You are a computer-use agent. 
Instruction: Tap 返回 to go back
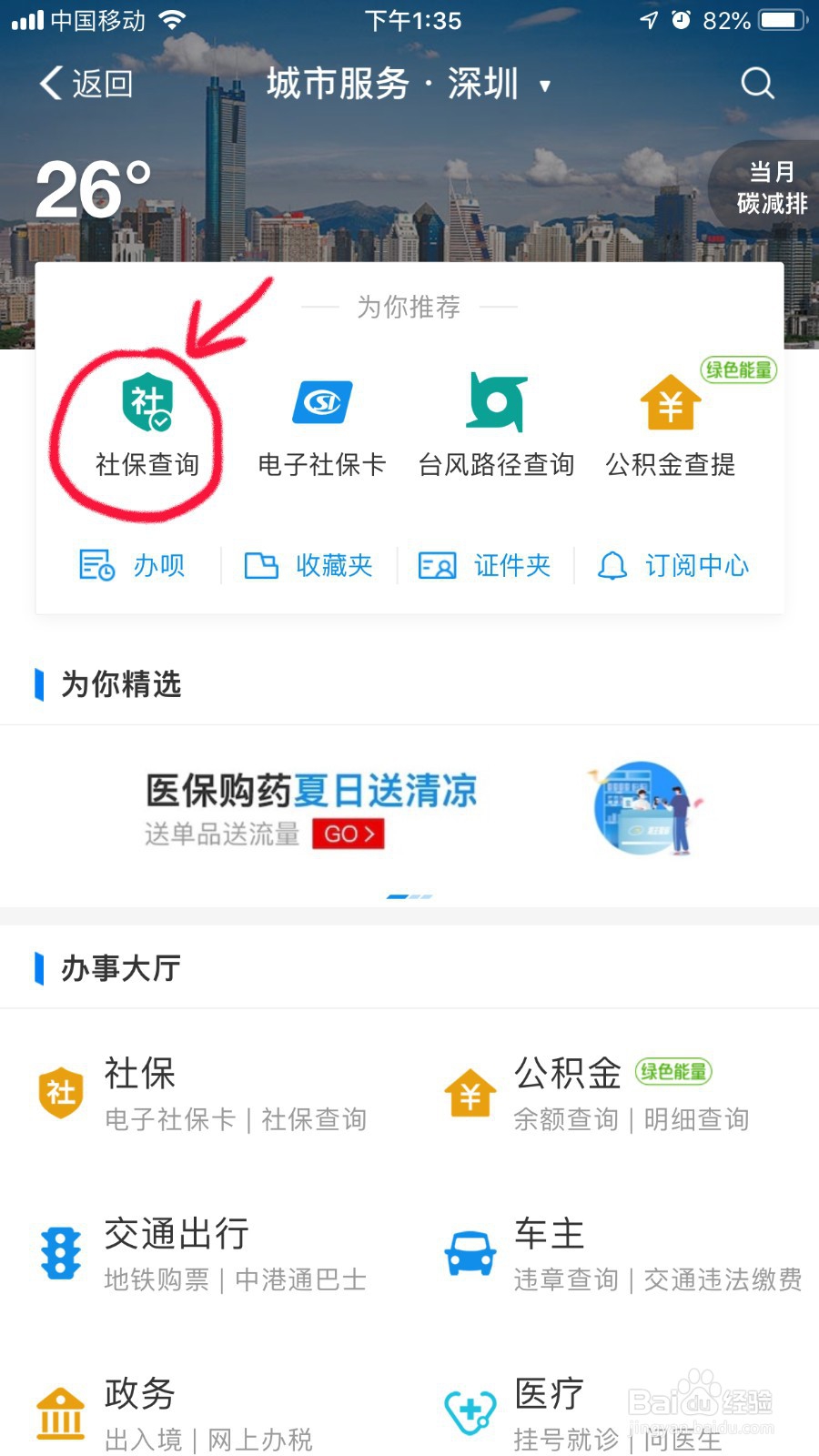tap(86, 82)
